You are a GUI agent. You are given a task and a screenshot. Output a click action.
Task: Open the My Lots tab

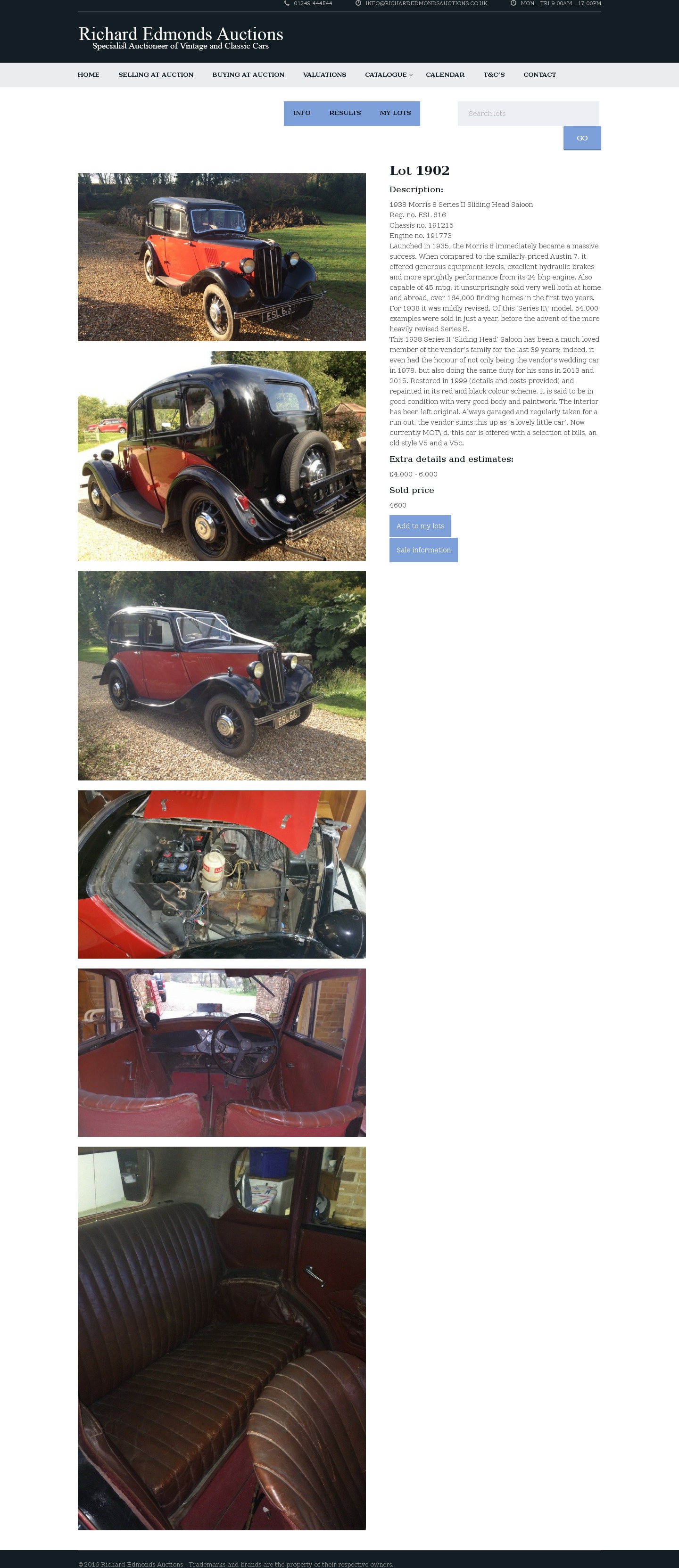point(395,113)
